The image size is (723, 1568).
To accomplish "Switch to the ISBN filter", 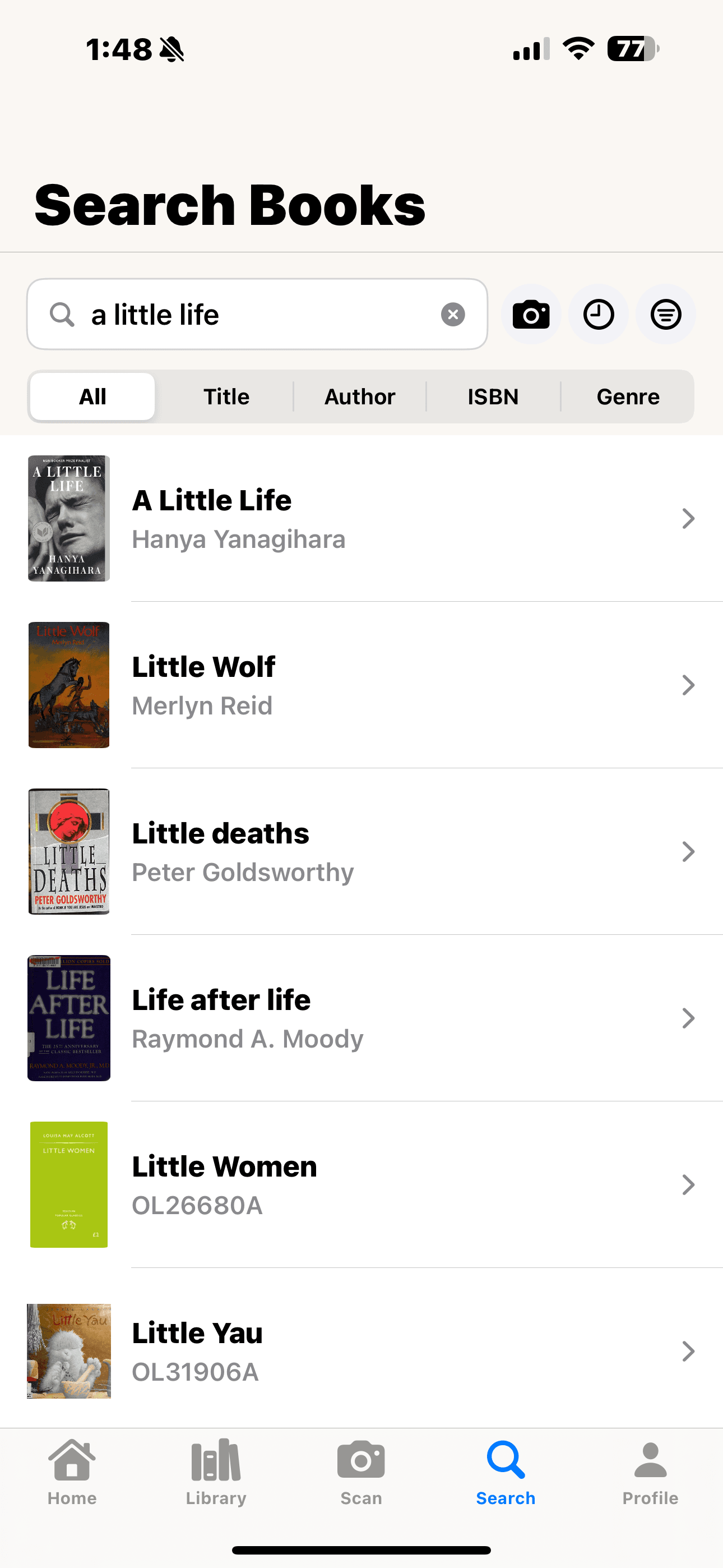I will [x=493, y=397].
